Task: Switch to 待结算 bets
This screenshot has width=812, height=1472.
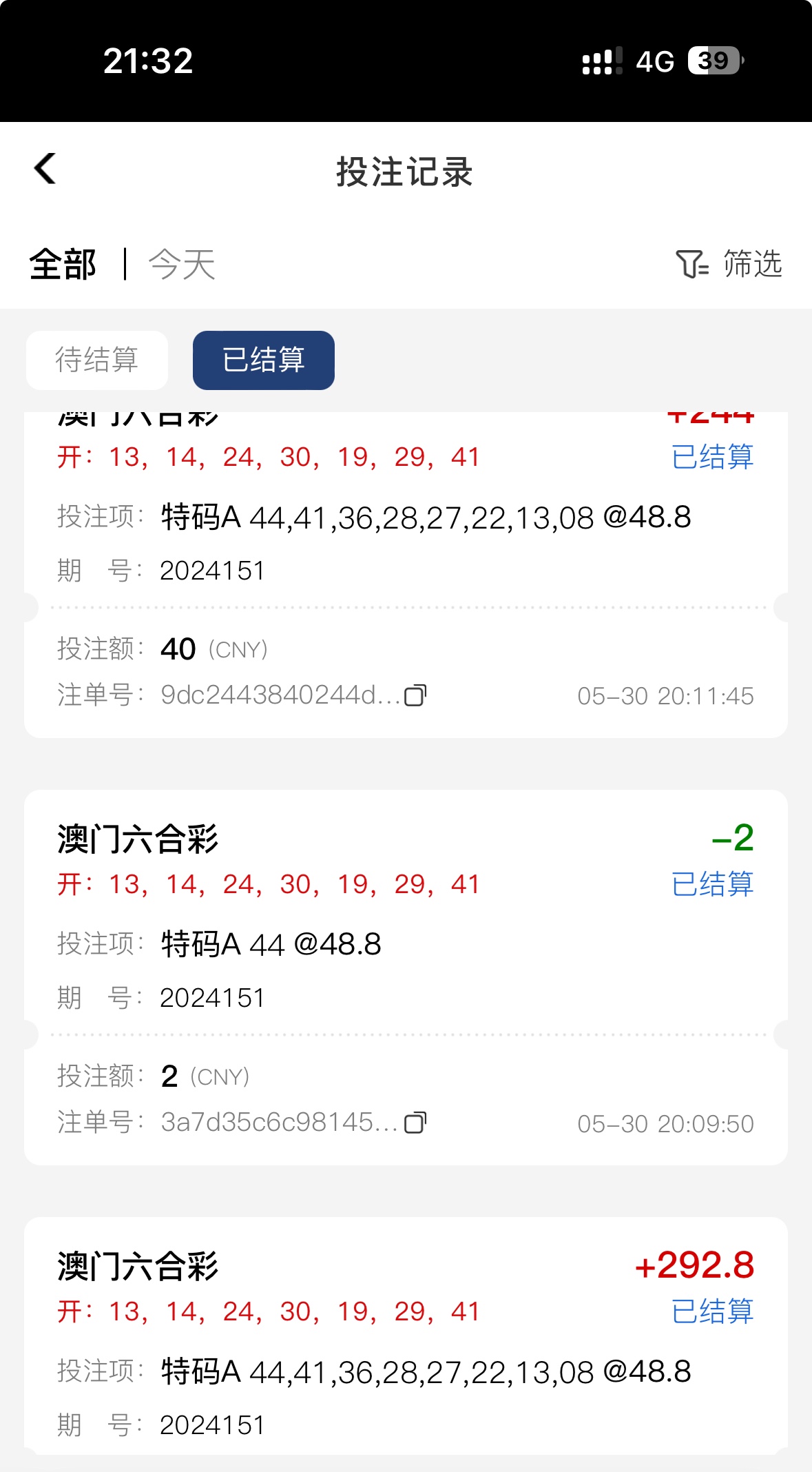Action: point(97,360)
